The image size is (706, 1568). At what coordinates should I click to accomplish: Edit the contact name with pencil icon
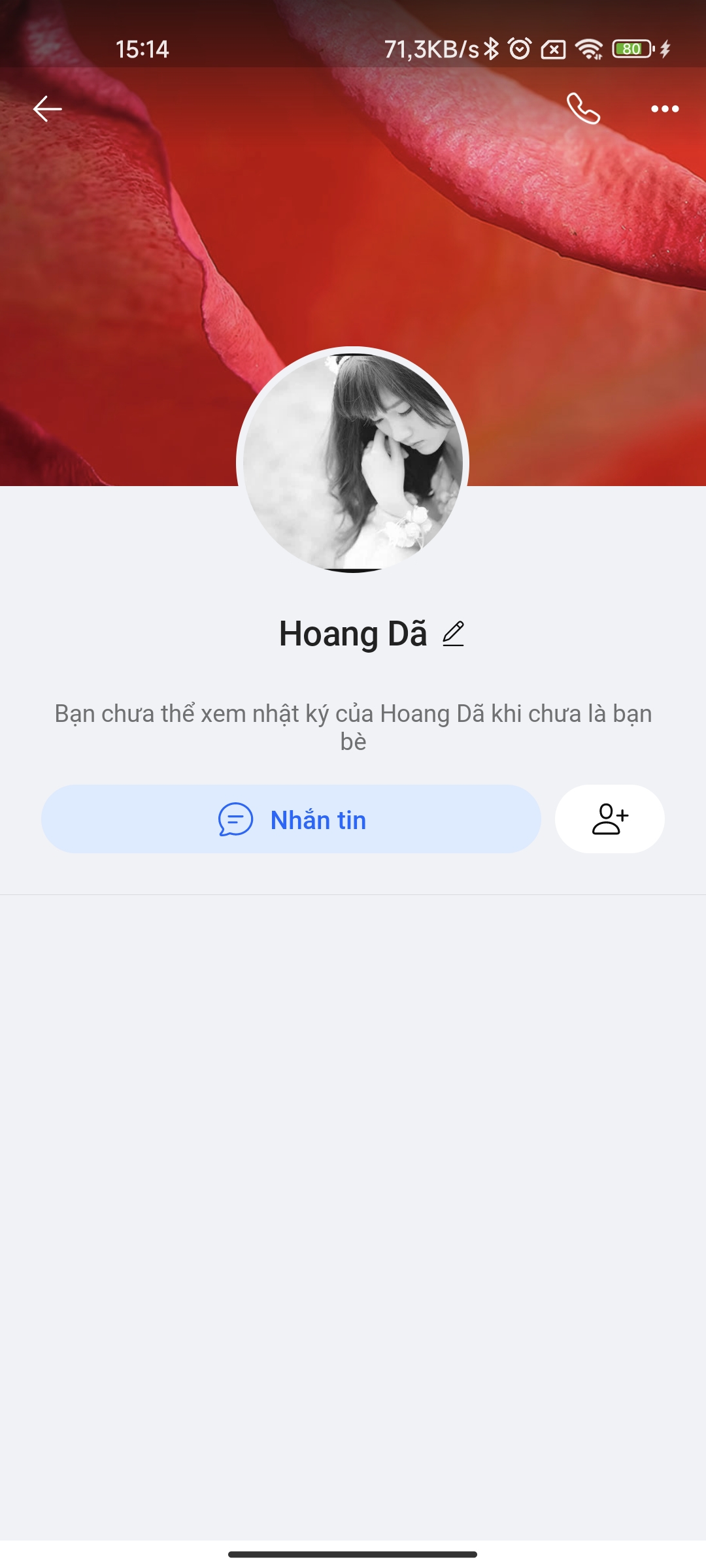[453, 634]
